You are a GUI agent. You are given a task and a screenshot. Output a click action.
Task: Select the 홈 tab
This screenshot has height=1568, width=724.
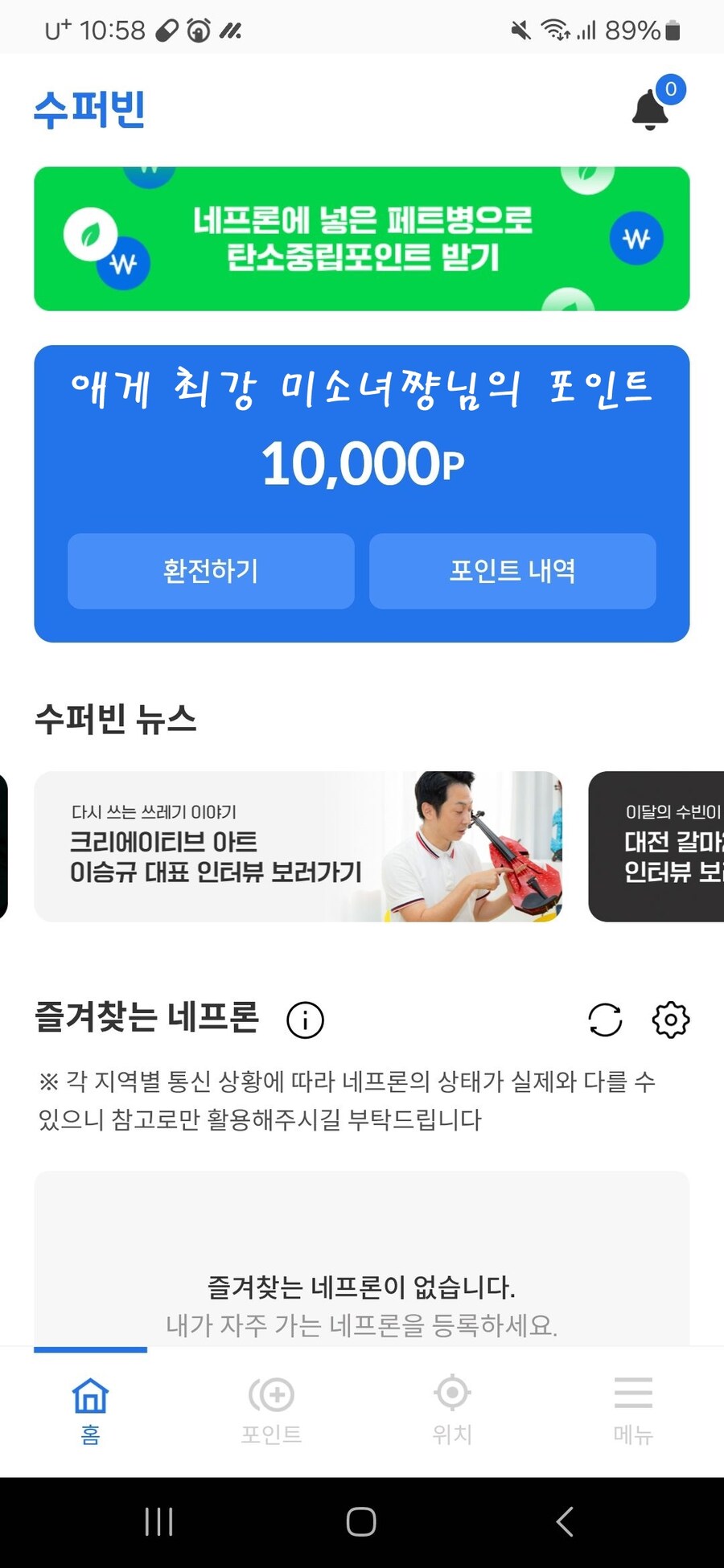coord(90,1409)
